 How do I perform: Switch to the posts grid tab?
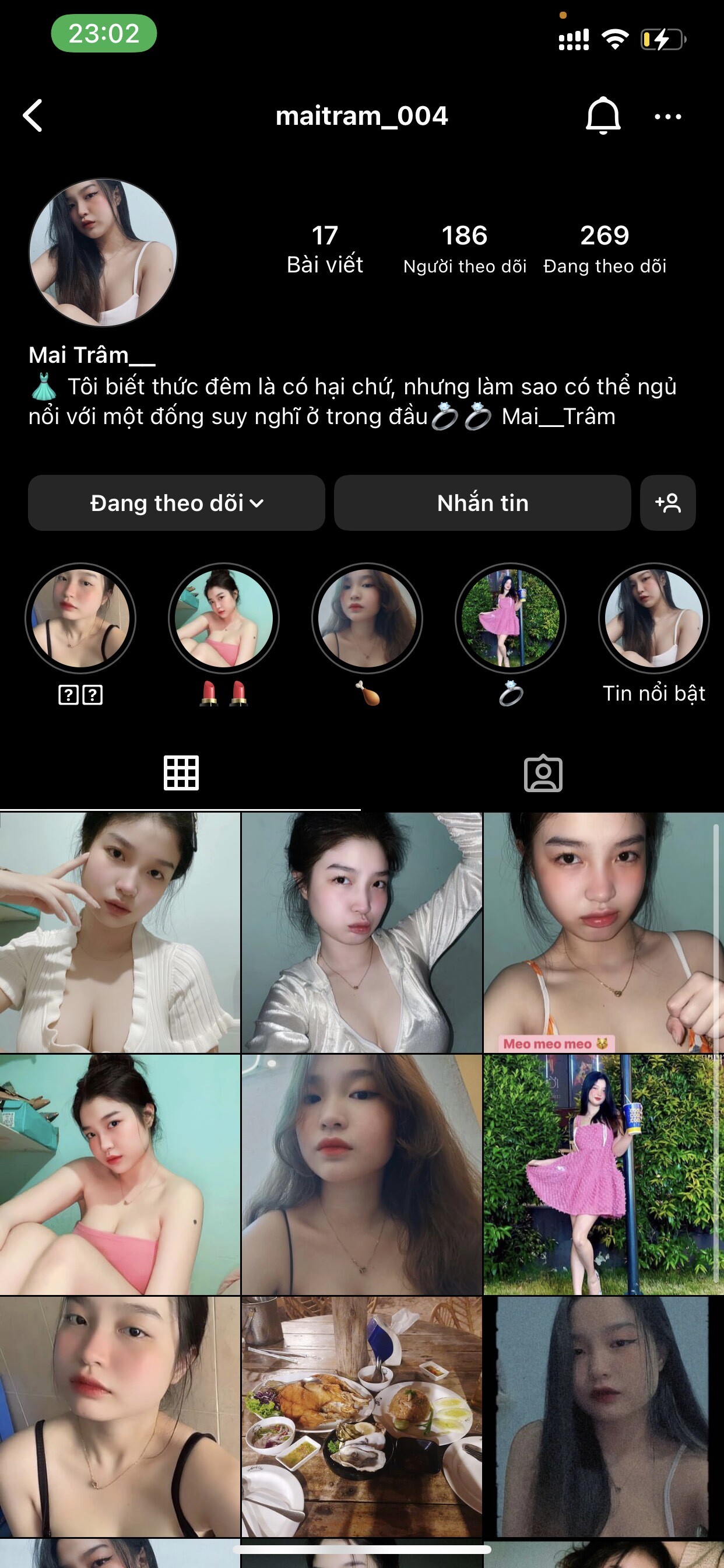[x=181, y=773]
